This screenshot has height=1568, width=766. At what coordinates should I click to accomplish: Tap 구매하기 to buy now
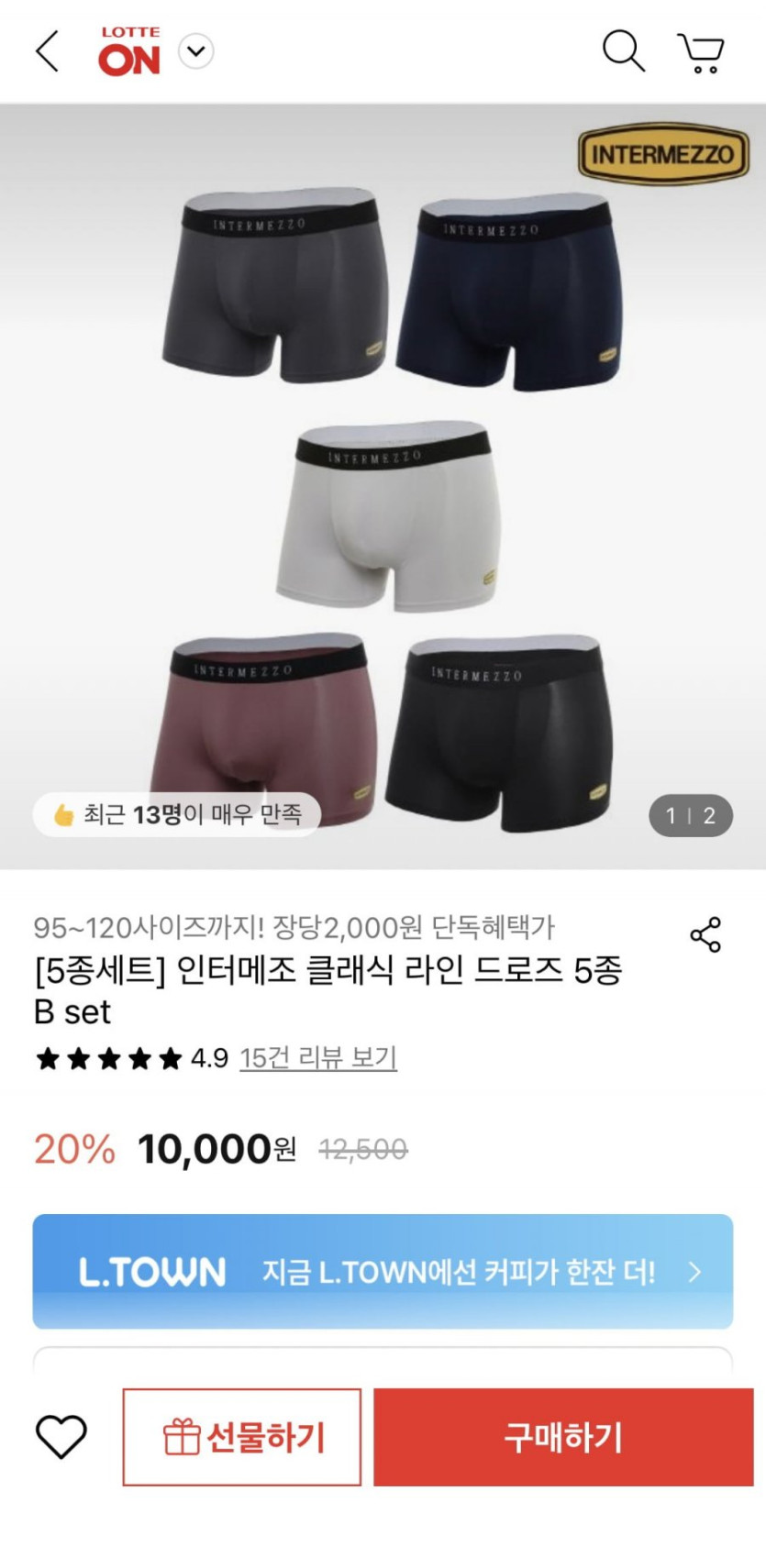(562, 1436)
